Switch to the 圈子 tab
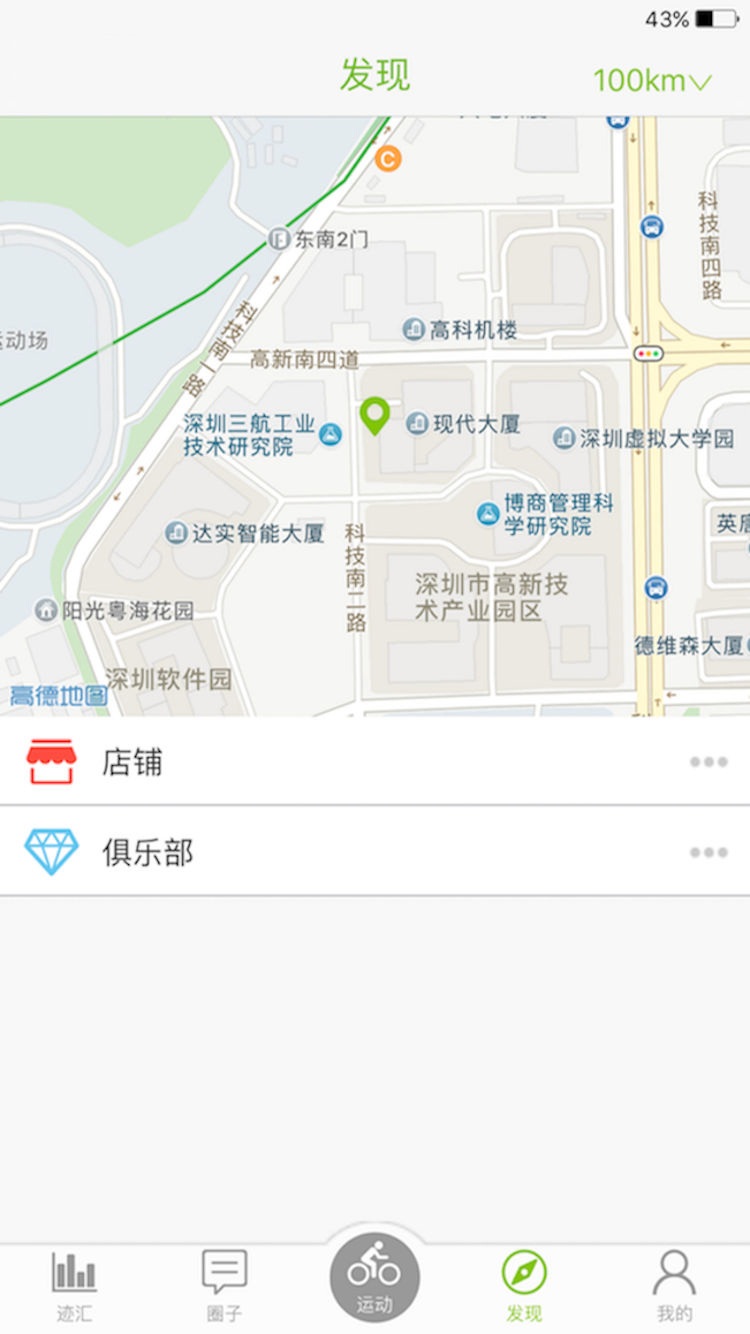This screenshot has height=1334, width=750. [x=224, y=1284]
